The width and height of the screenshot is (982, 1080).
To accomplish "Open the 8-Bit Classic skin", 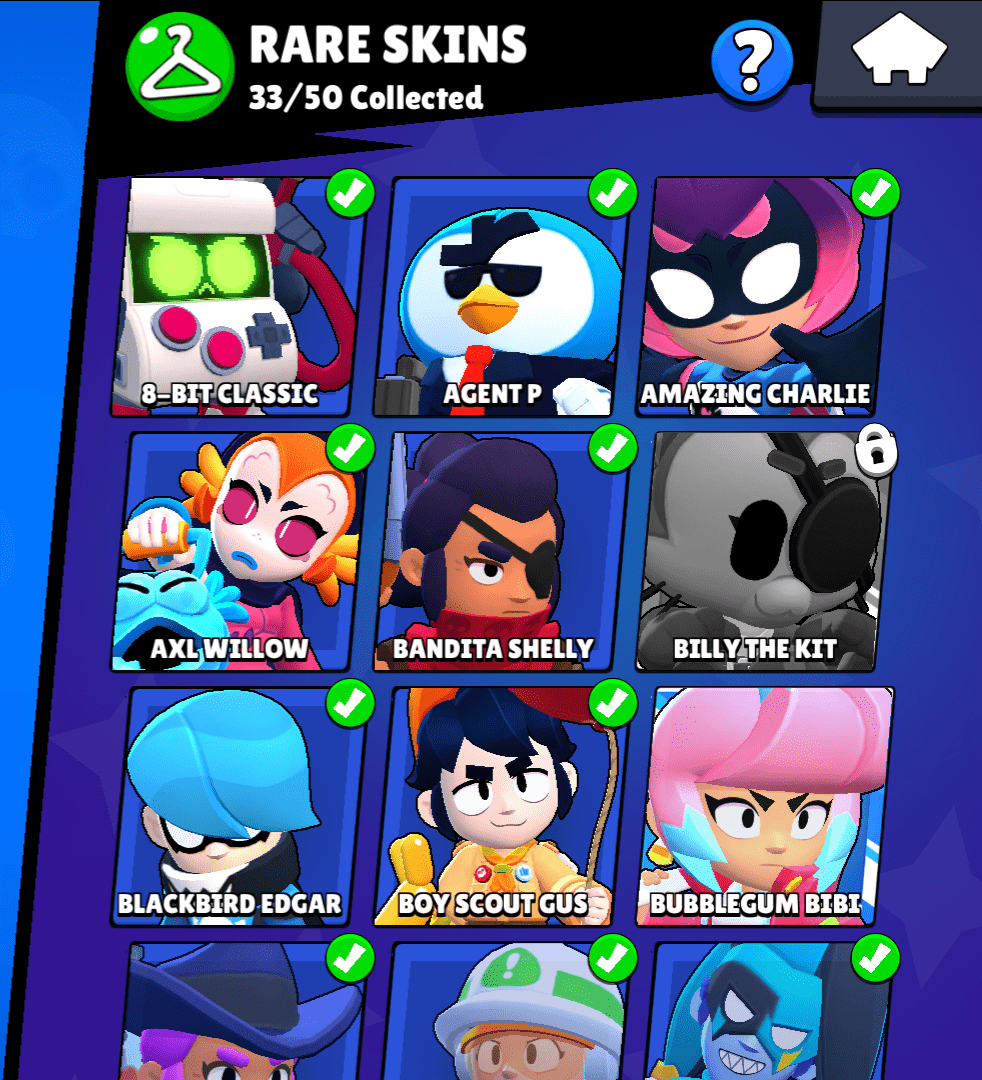I will click(x=236, y=296).
